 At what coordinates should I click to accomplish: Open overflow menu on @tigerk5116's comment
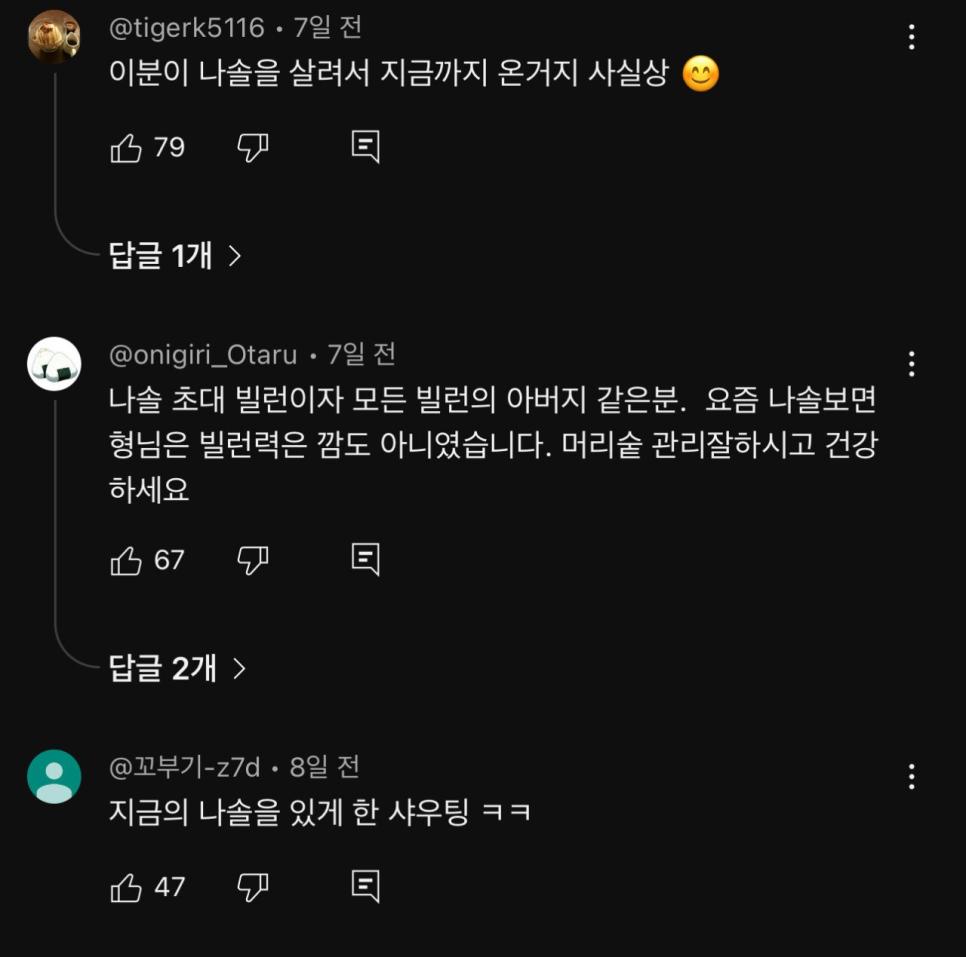[x=911, y=37]
